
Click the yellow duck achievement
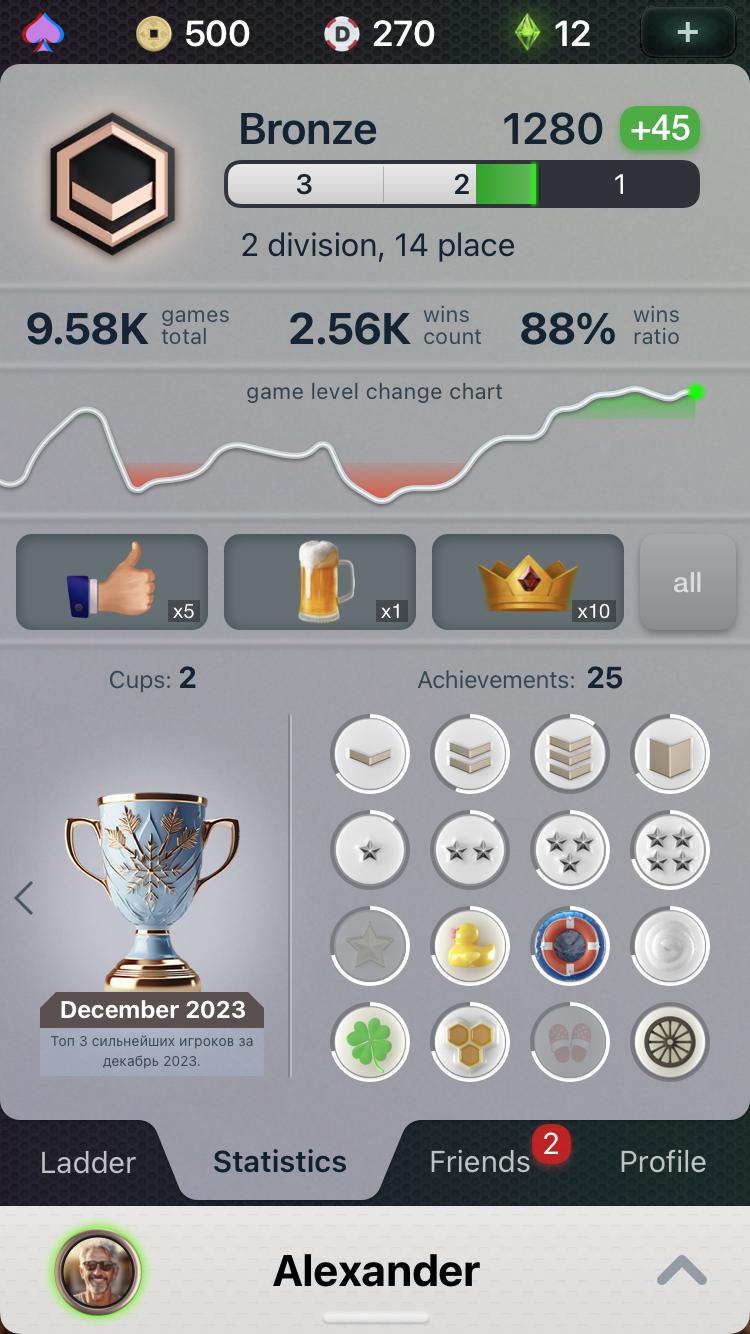click(x=470, y=945)
